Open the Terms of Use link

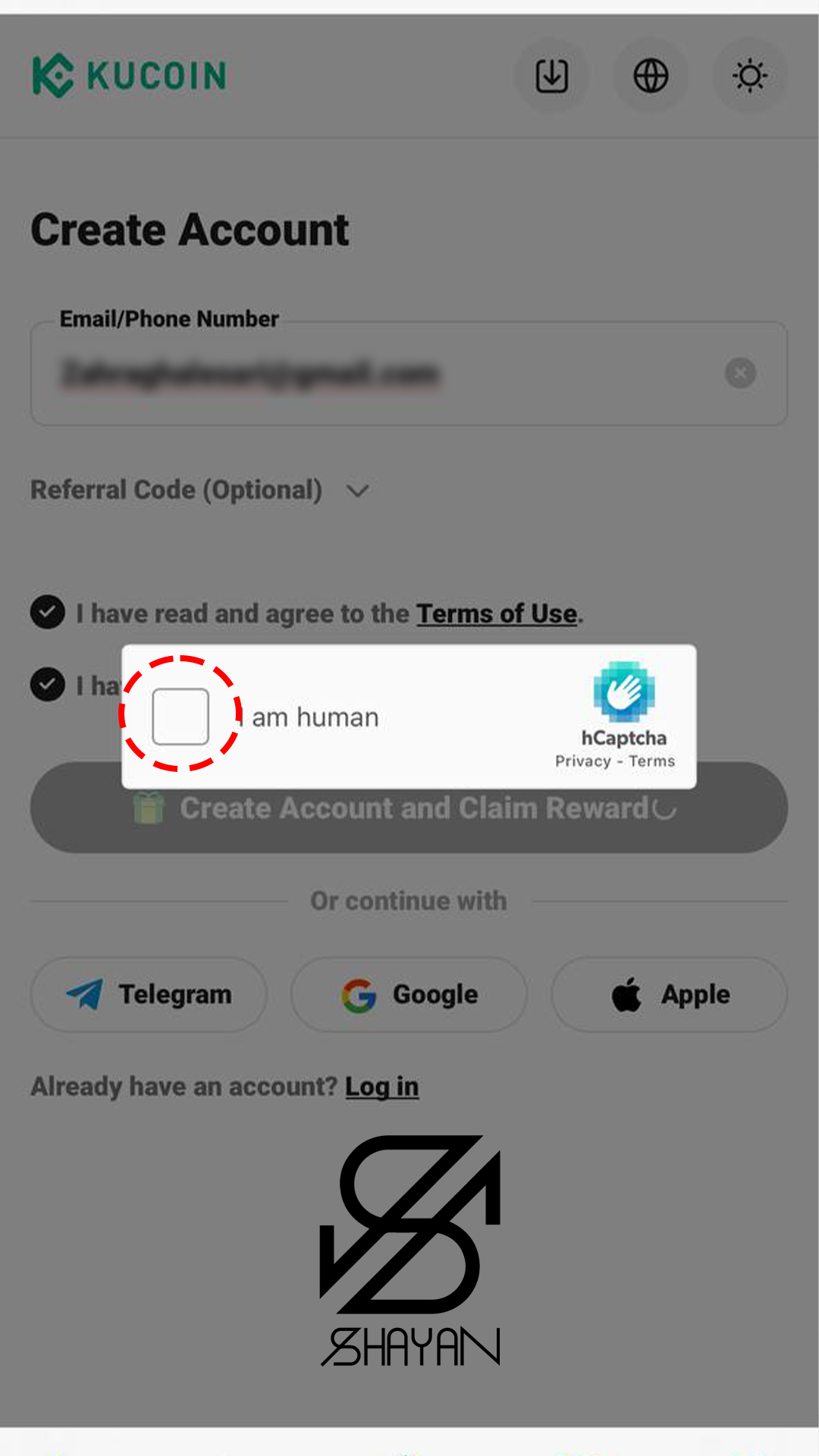(x=497, y=613)
